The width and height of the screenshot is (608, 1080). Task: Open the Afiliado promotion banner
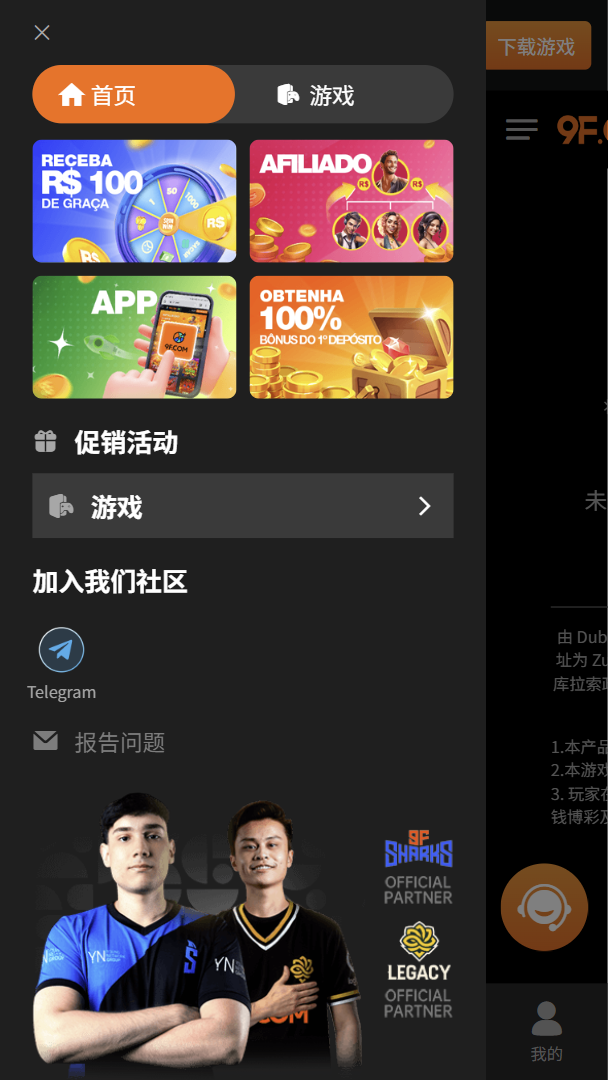pyautogui.click(x=351, y=201)
